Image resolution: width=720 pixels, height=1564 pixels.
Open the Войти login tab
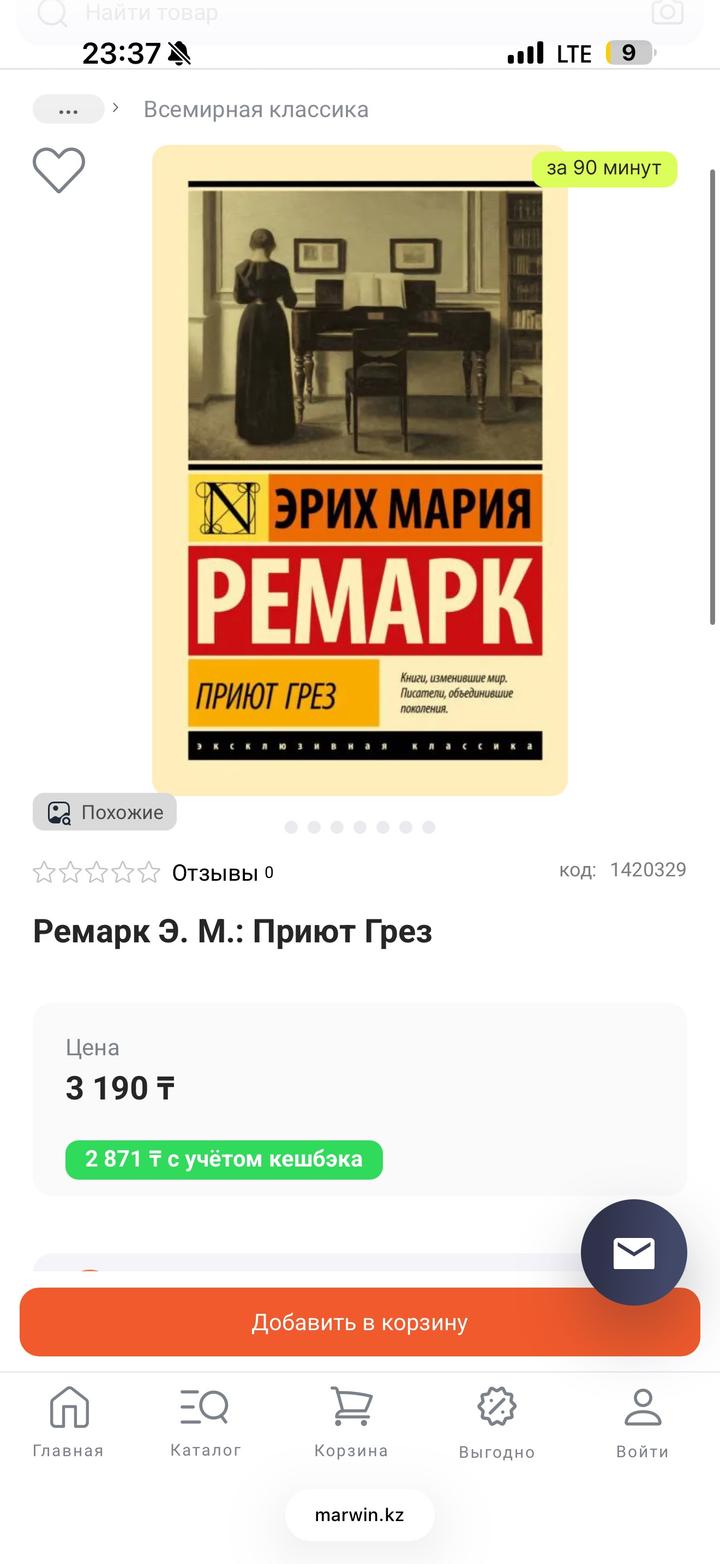642,1422
